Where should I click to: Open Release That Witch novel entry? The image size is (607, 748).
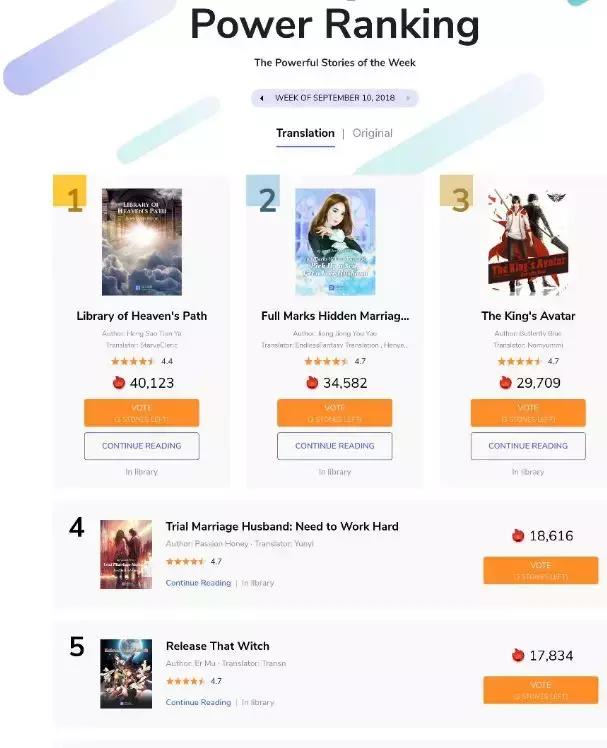[217, 646]
